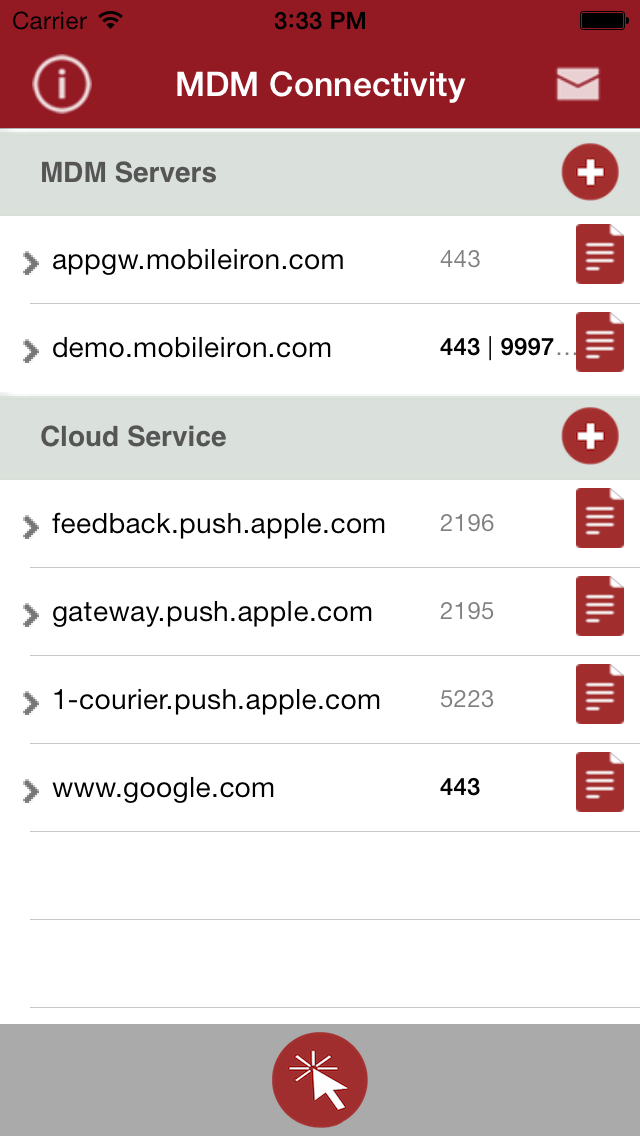Expand the appgw.mobileiron.com row
Image resolution: width=640 pixels, height=1136 pixels.
[x=31, y=263]
